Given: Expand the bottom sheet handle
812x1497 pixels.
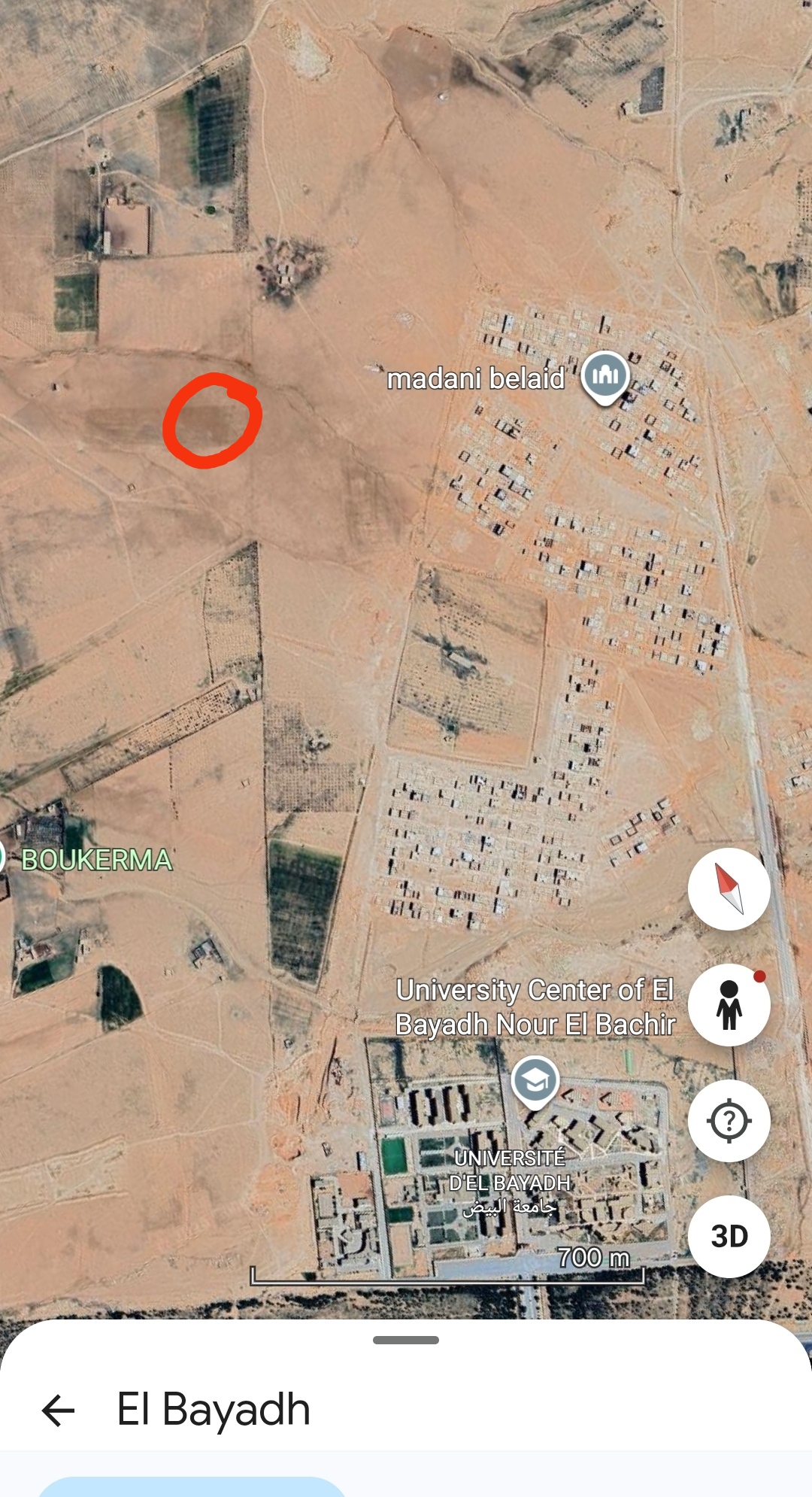Looking at the screenshot, I should pos(406,1340).
